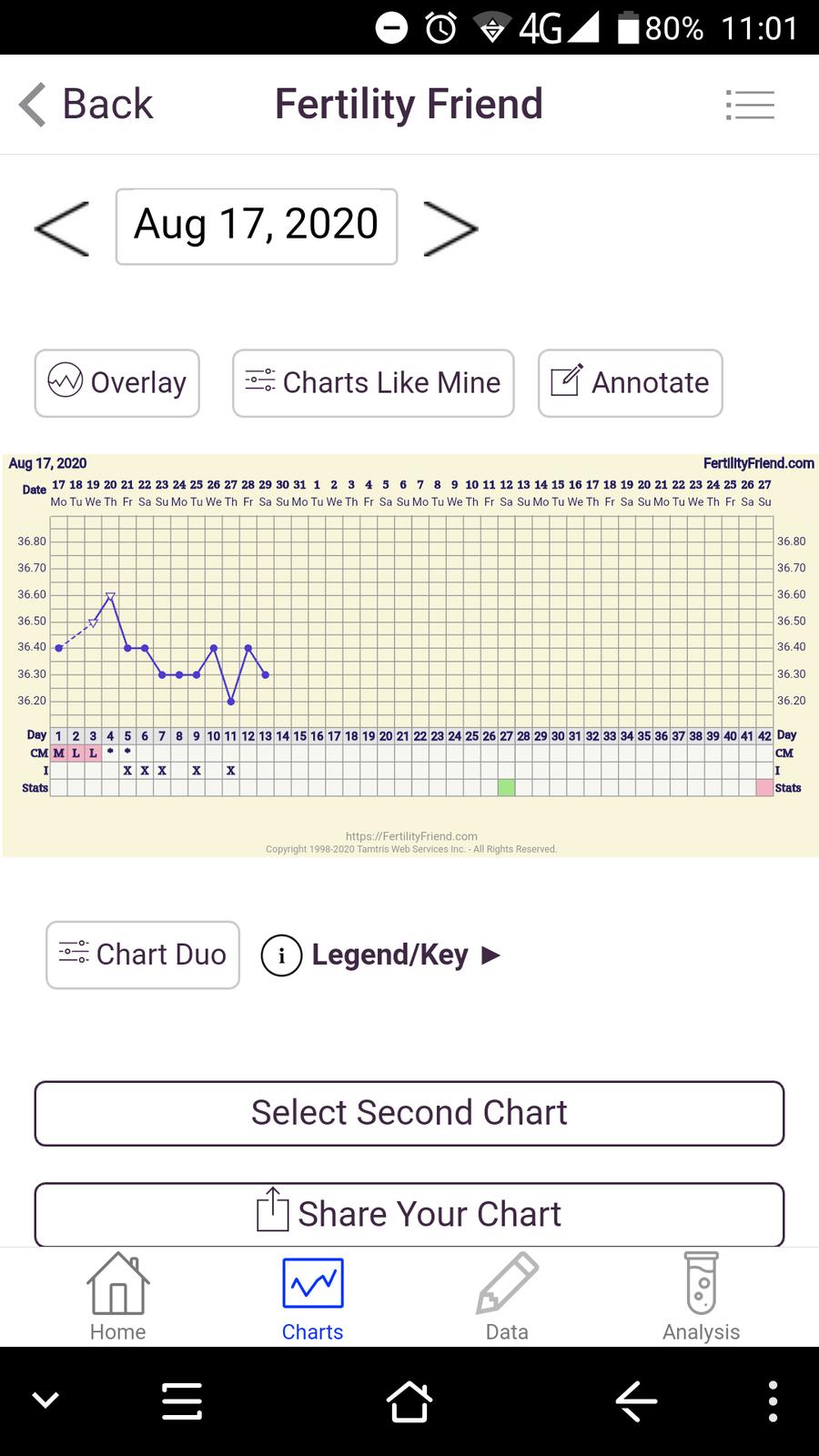Open Charts Like Mine
The image size is (819, 1456).
(x=373, y=383)
